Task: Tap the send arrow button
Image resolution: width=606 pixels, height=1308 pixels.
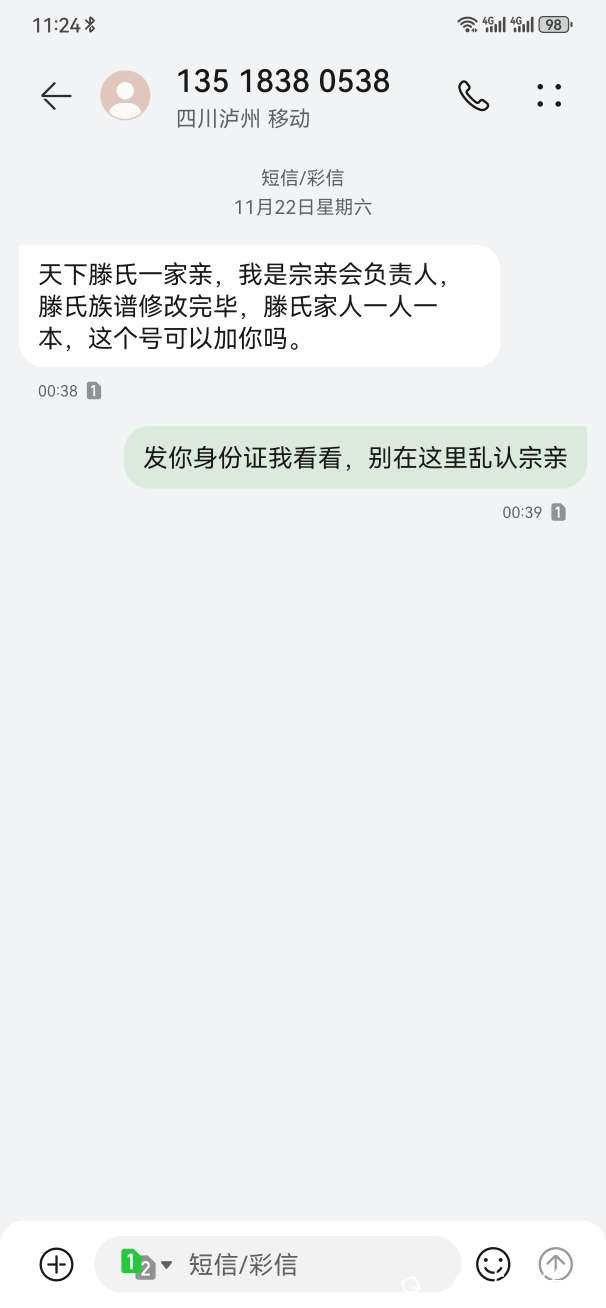Action: (556, 1264)
